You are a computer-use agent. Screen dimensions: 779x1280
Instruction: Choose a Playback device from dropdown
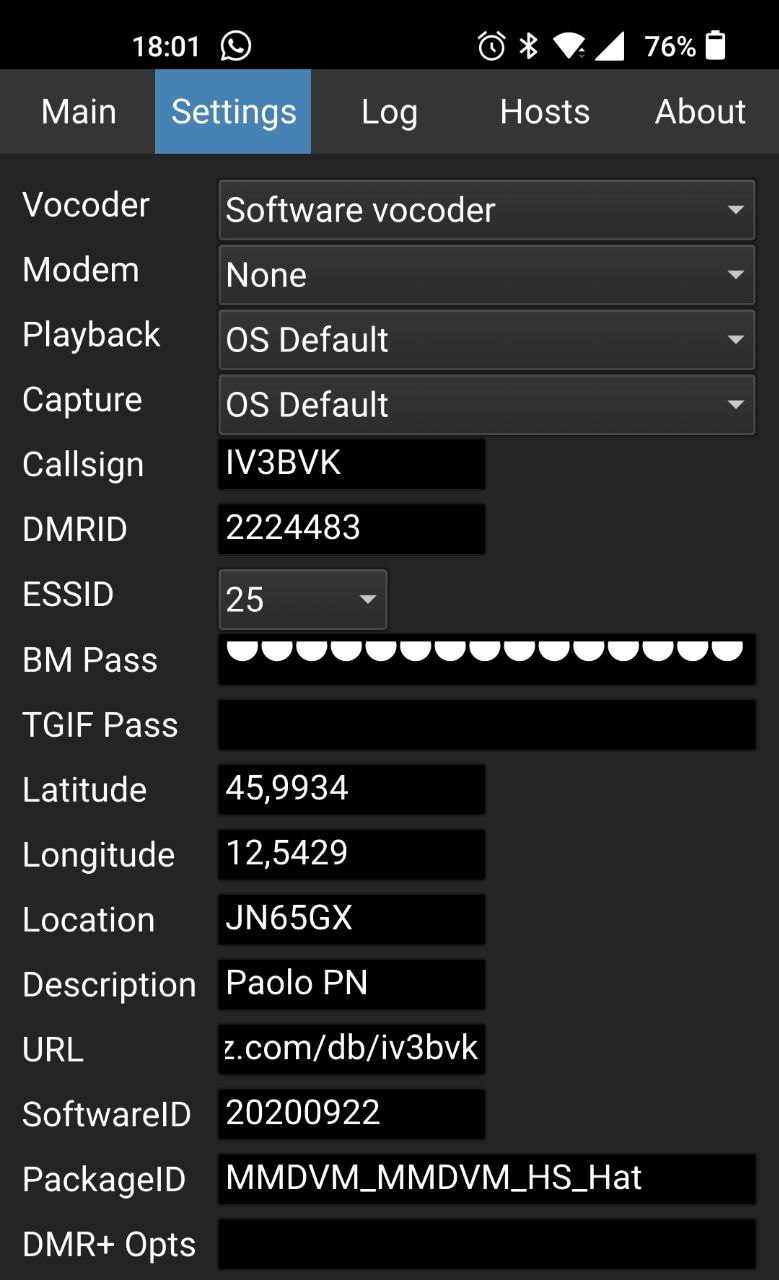coord(487,340)
